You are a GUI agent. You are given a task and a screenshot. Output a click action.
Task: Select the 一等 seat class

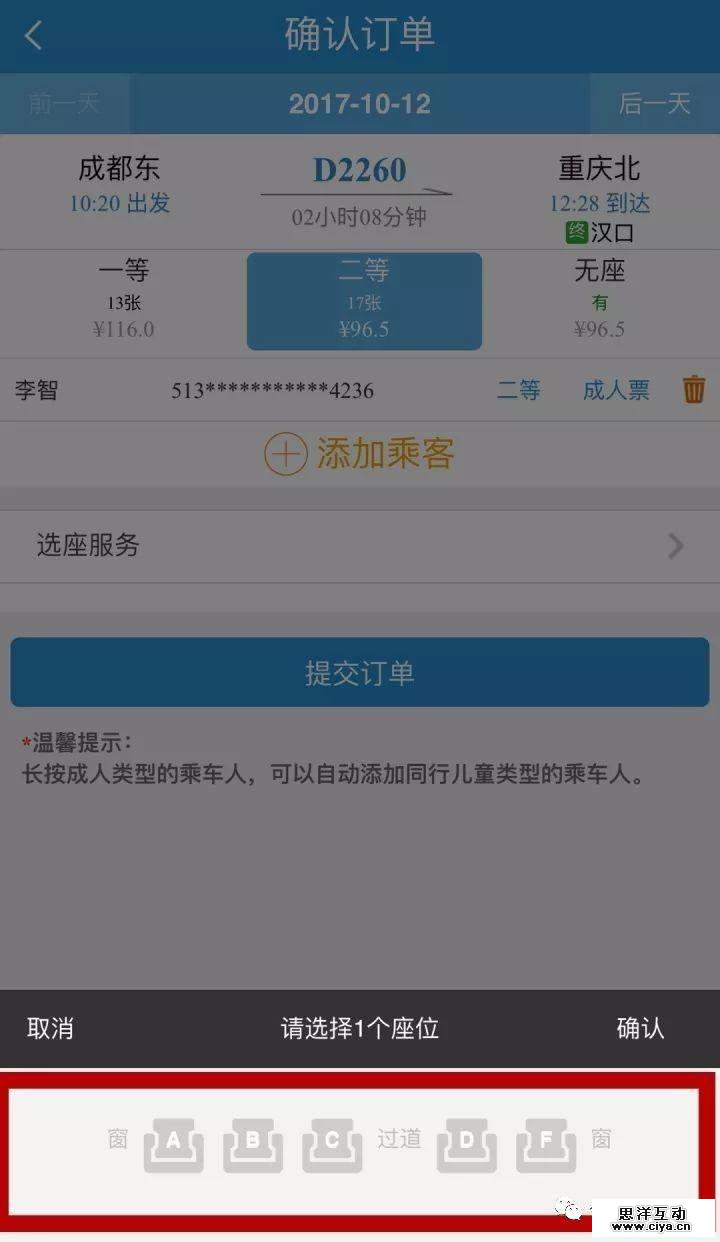coord(124,300)
